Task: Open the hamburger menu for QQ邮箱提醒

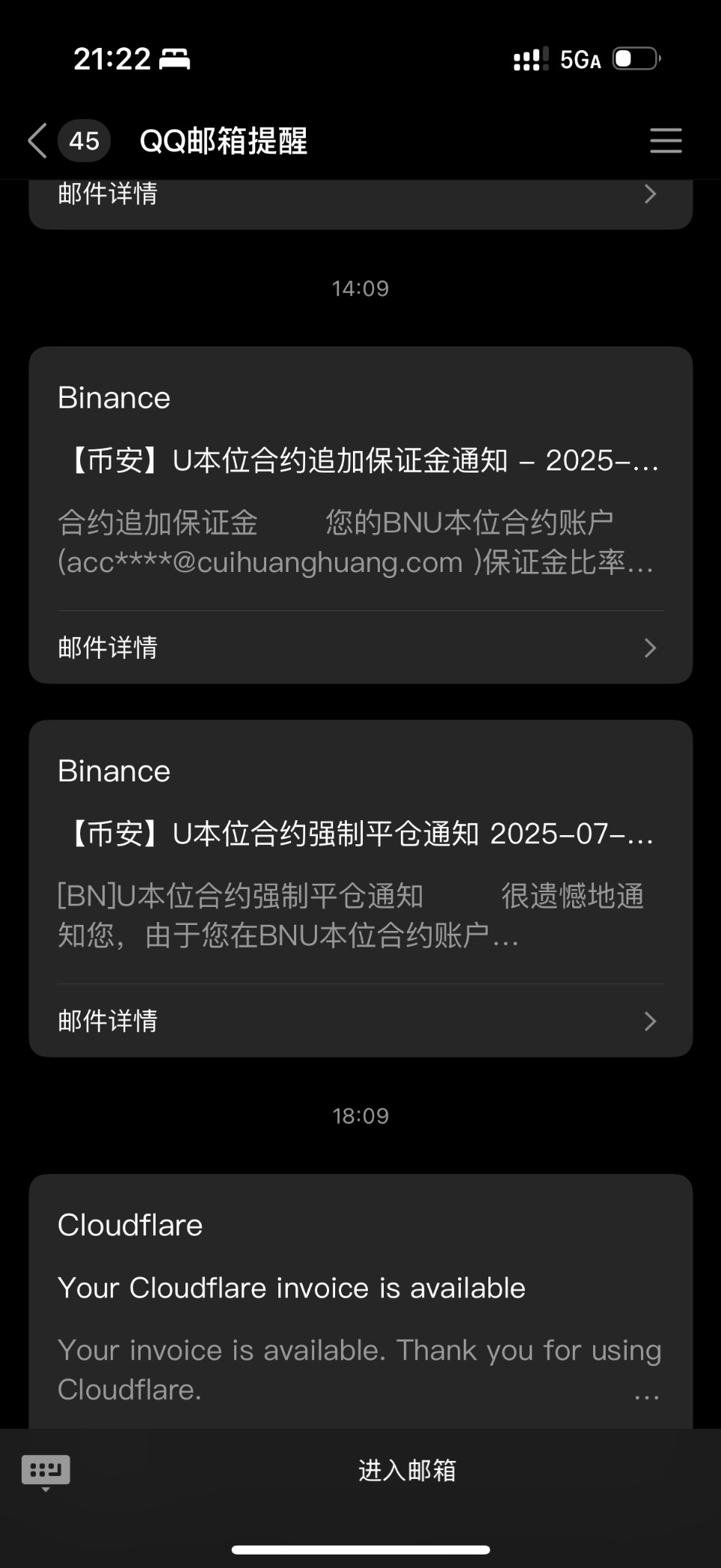Action: coord(666,141)
